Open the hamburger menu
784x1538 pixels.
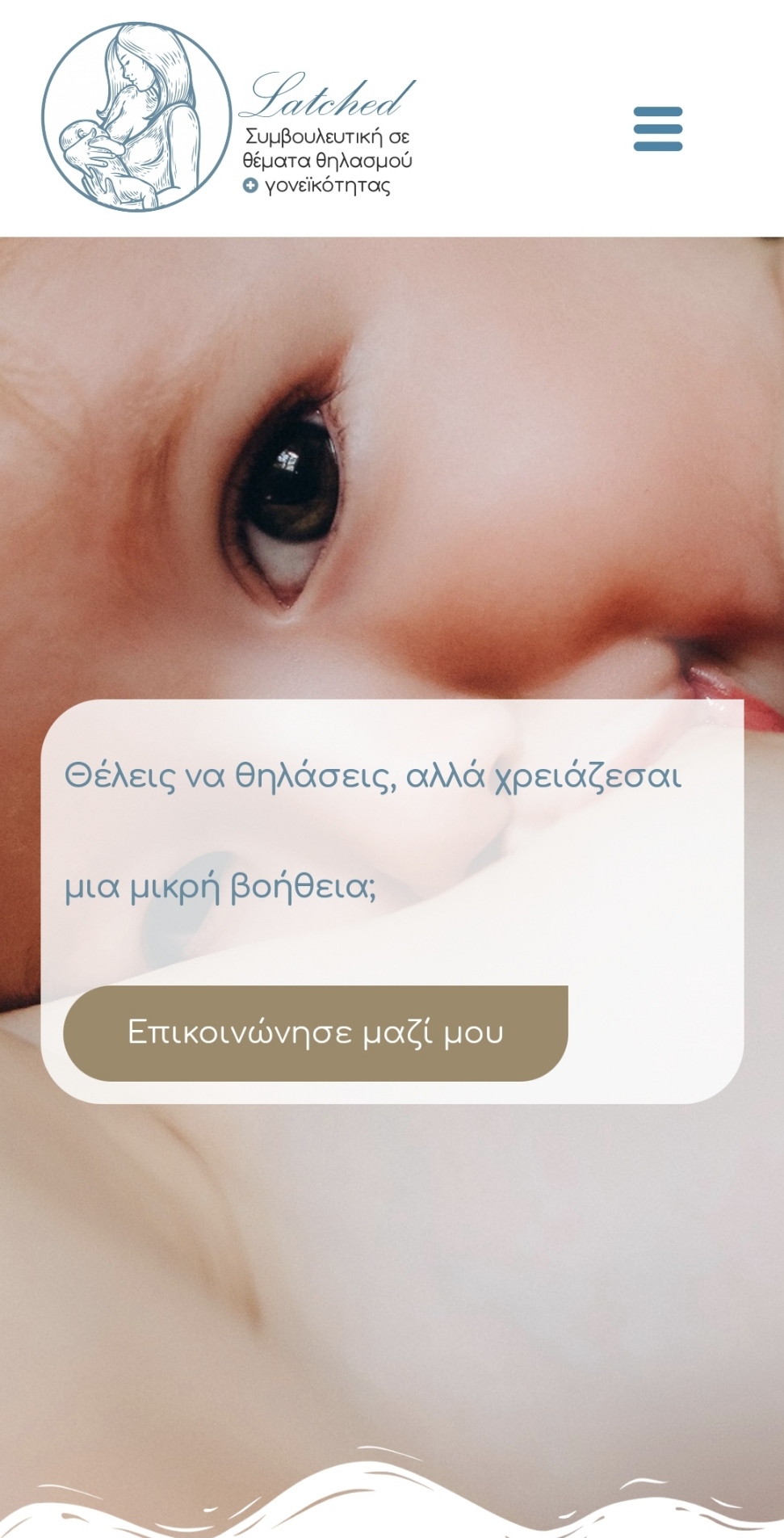click(x=658, y=128)
